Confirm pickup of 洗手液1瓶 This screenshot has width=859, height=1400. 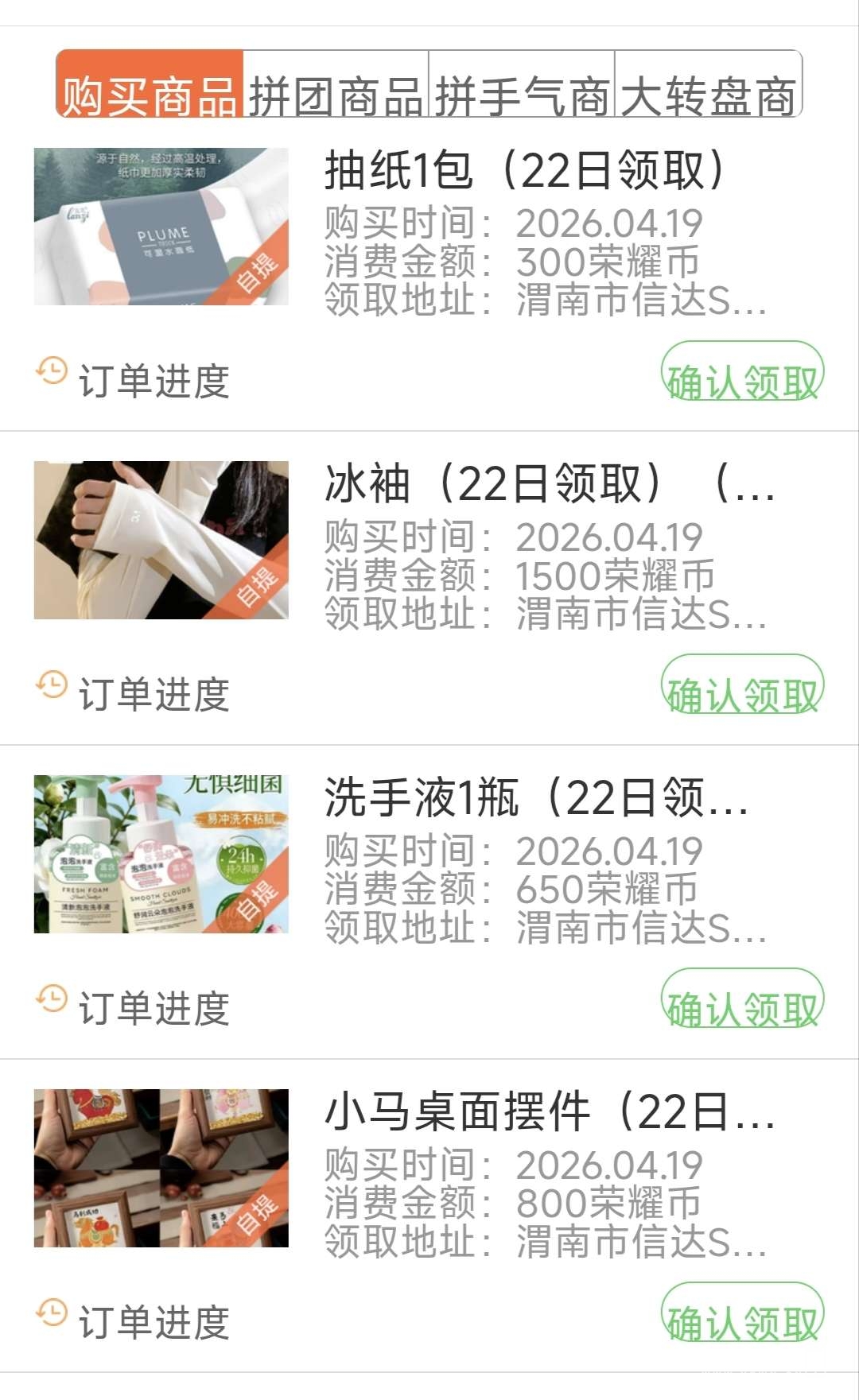pyautogui.click(x=742, y=1001)
